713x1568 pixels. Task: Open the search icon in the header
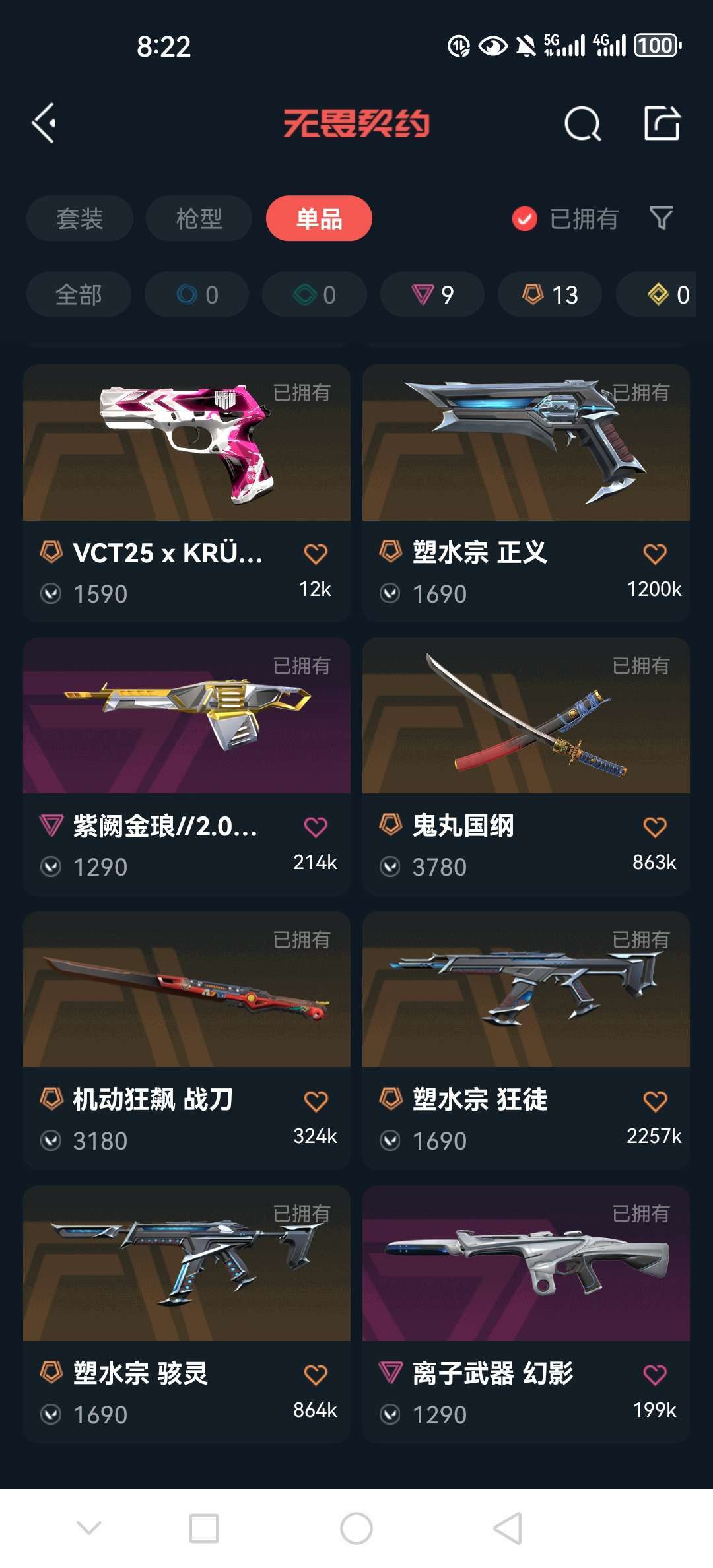point(582,123)
